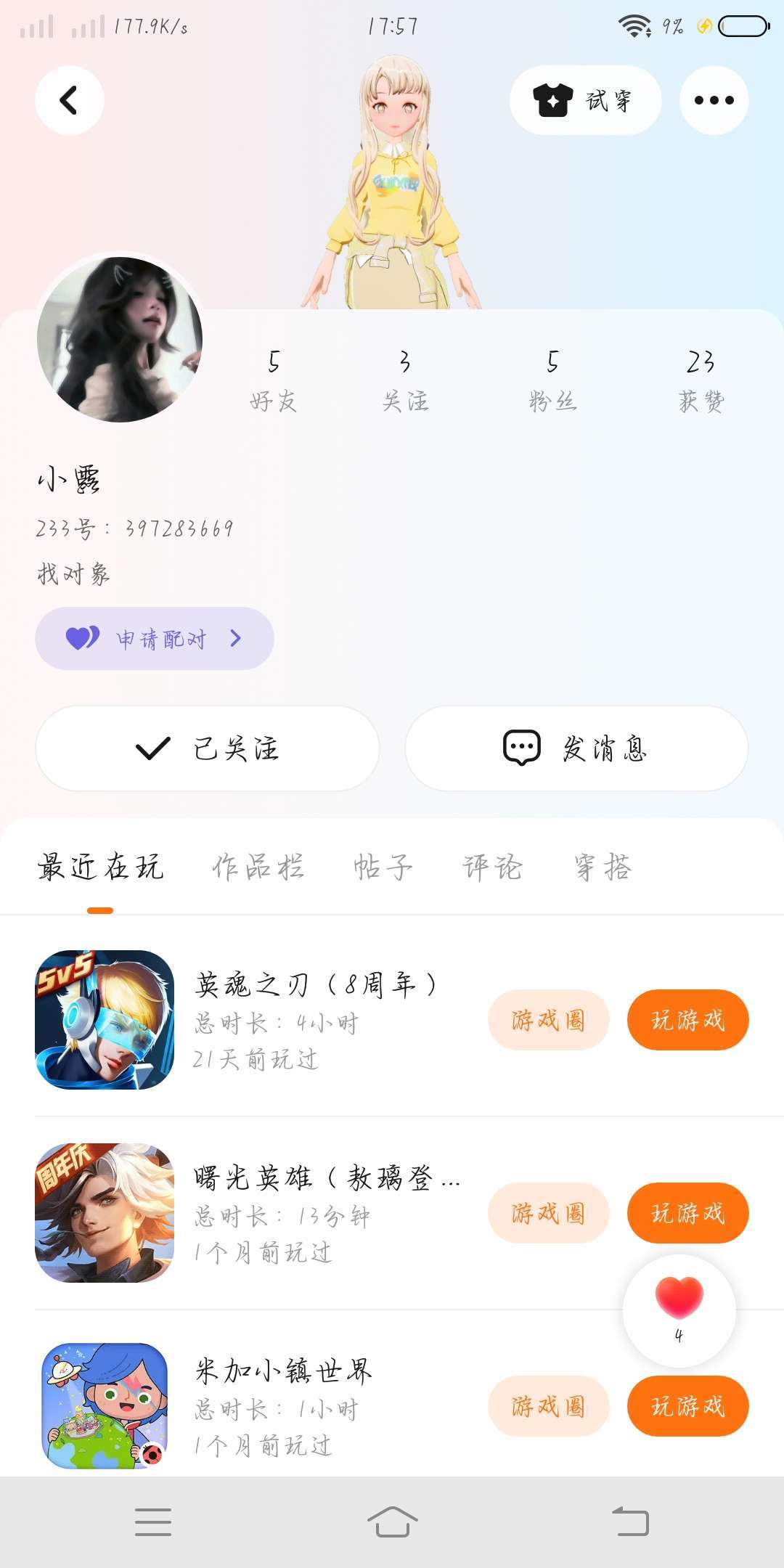The height and width of the screenshot is (1568, 784).
Task: Go back using the top-left arrow
Action: click(x=69, y=100)
